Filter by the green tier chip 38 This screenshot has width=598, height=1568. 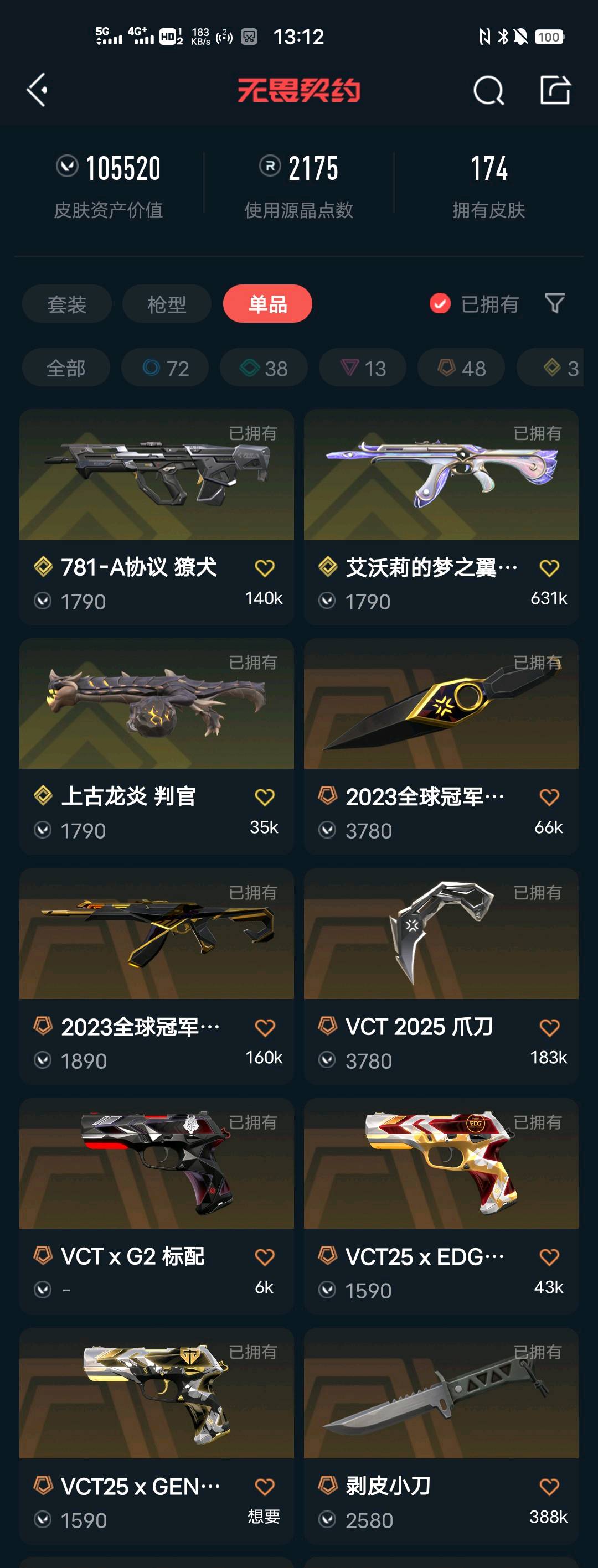coord(264,368)
